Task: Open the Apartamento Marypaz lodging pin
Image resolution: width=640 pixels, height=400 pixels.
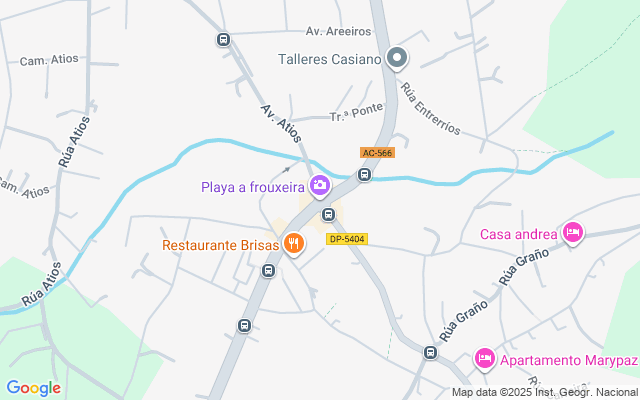Action: click(x=484, y=358)
